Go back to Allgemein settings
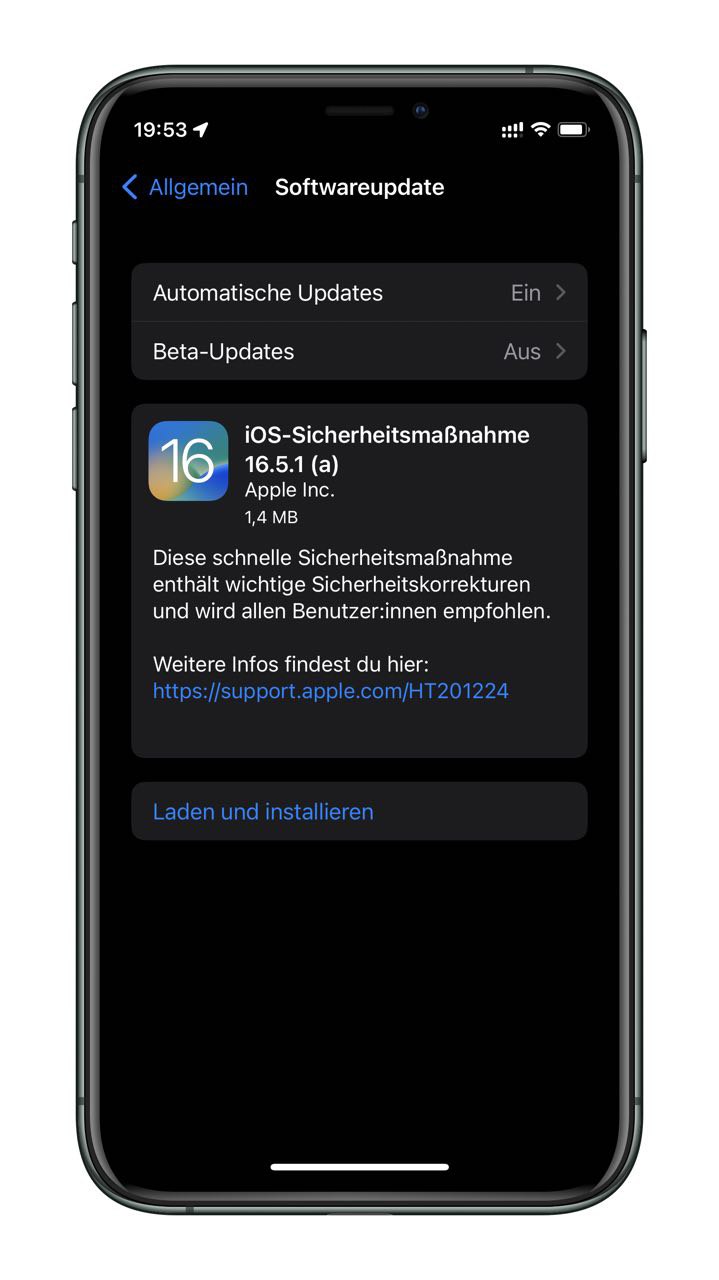 point(185,187)
